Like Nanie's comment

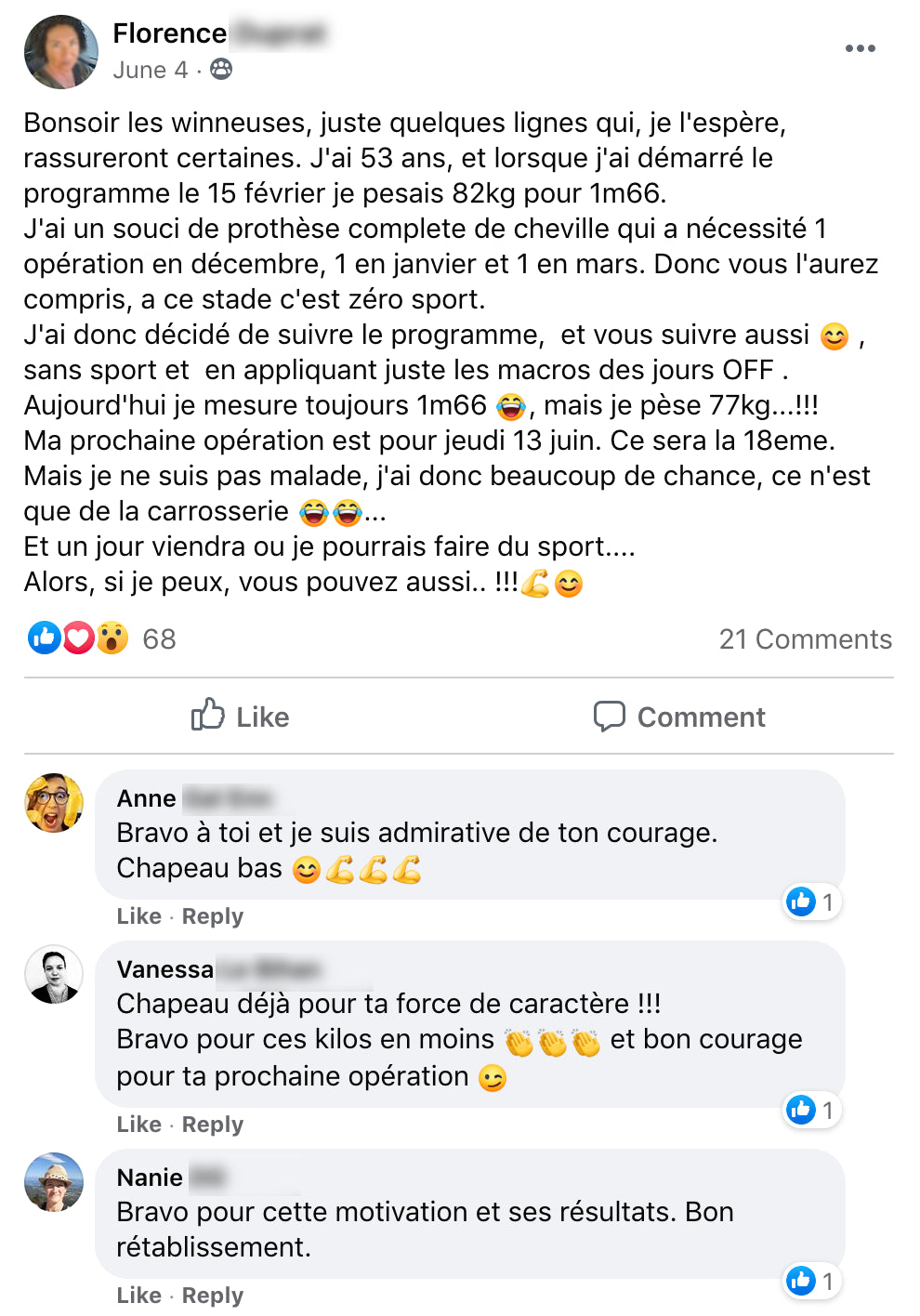point(138,1296)
